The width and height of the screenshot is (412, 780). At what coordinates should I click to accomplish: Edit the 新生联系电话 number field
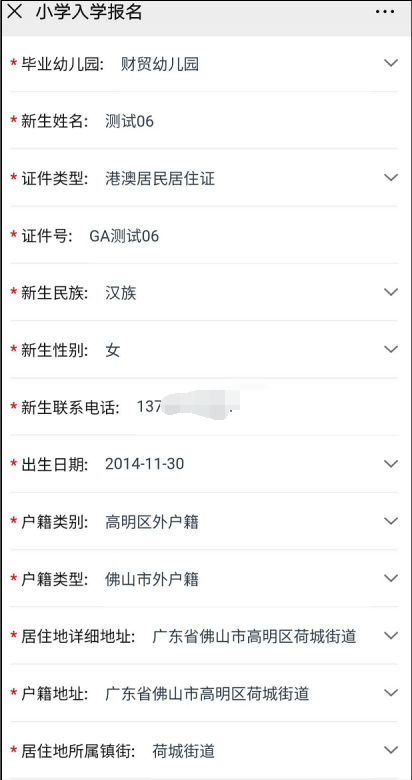(x=204, y=407)
